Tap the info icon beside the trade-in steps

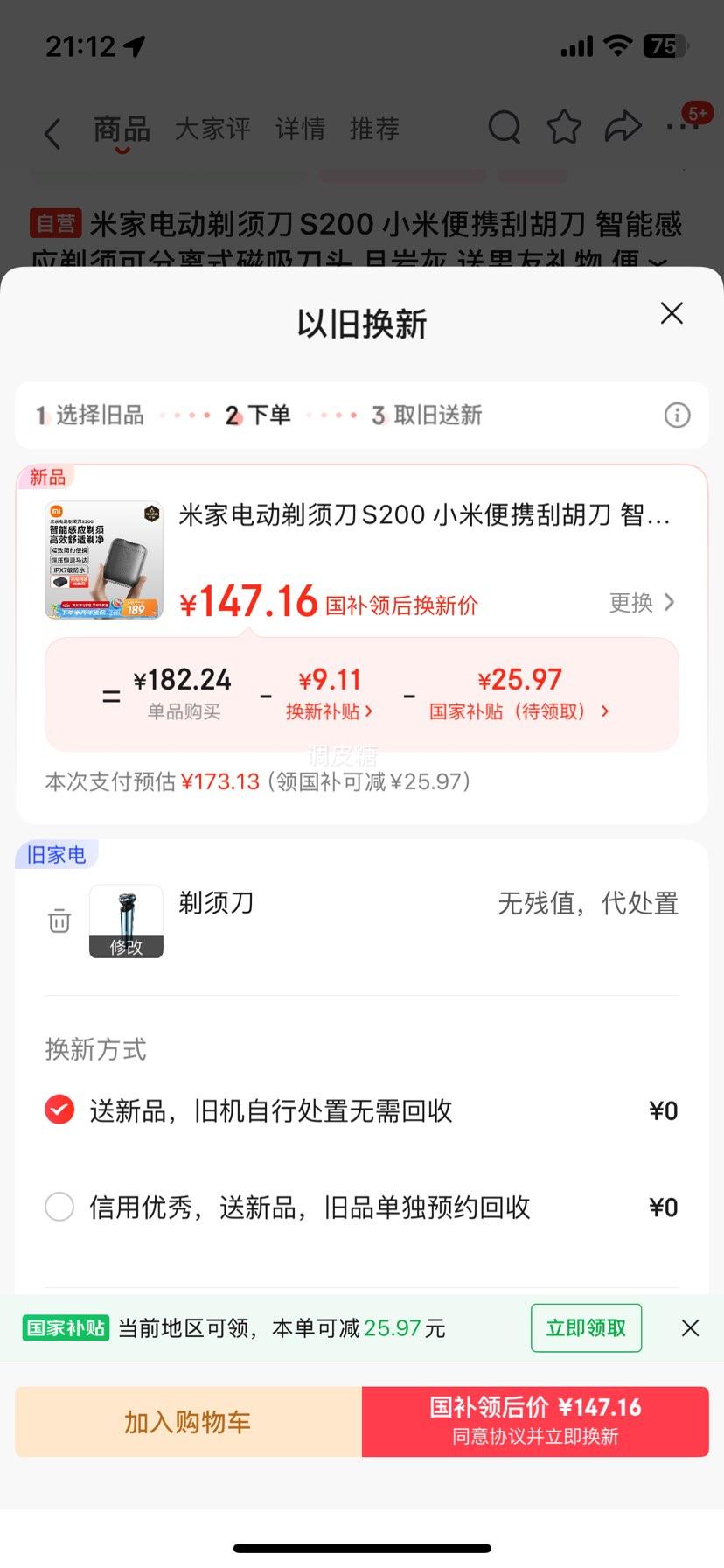[x=676, y=416]
